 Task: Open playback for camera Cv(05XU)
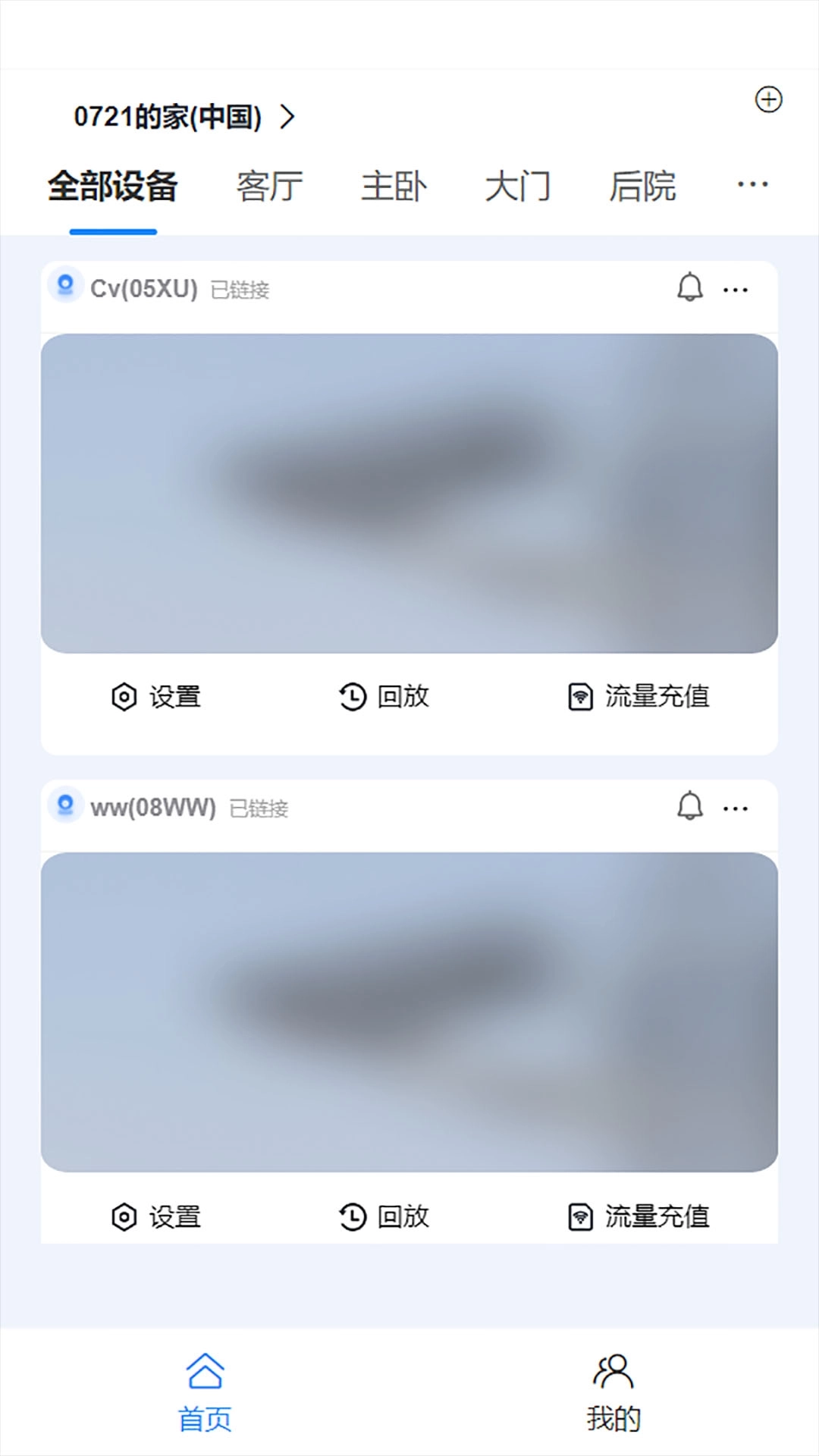387,697
